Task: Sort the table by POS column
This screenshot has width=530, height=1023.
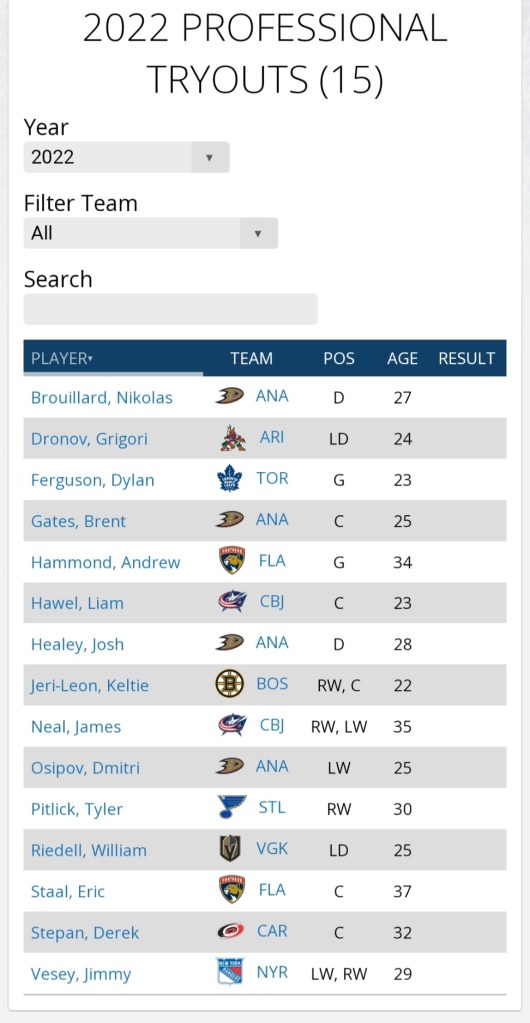Action: [x=339, y=358]
